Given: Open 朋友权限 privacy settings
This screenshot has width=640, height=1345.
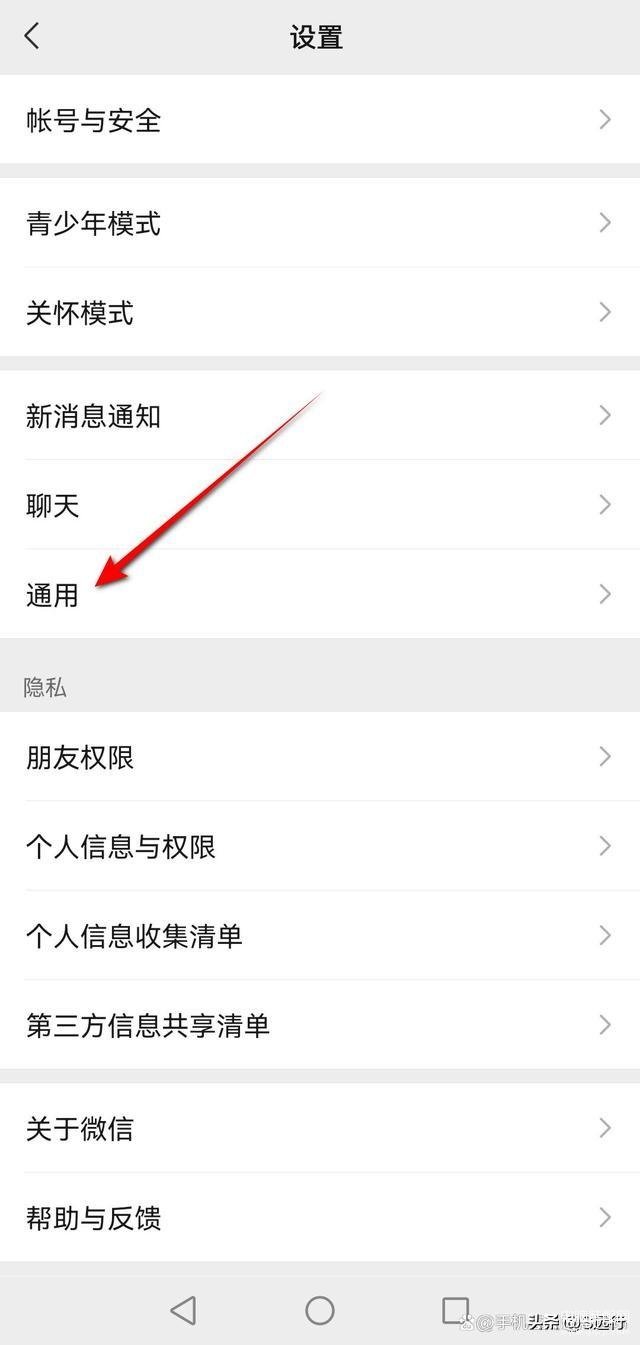Looking at the screenshot, I should pos(320,757).
